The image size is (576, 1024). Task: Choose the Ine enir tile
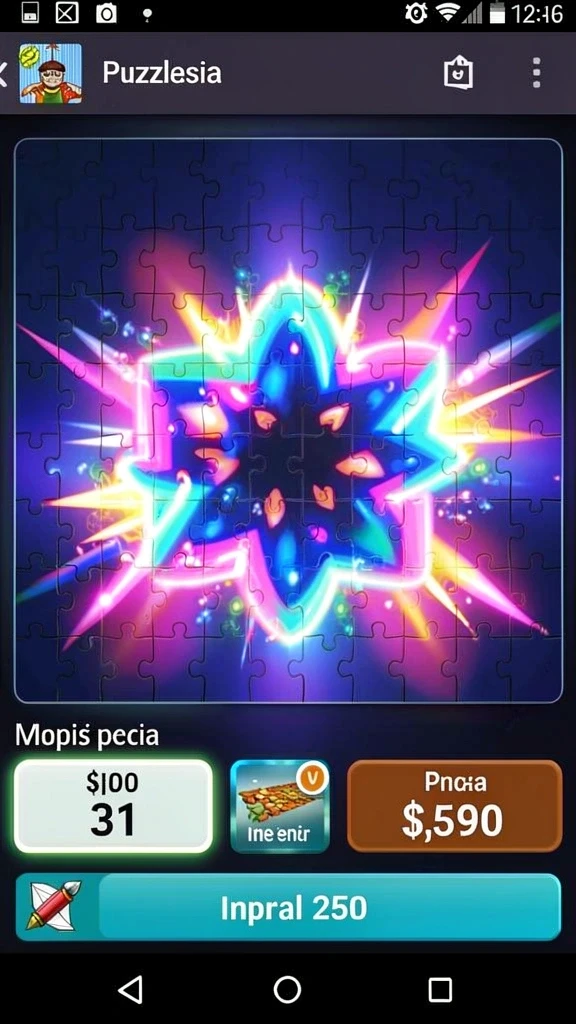tap(280, 806)
